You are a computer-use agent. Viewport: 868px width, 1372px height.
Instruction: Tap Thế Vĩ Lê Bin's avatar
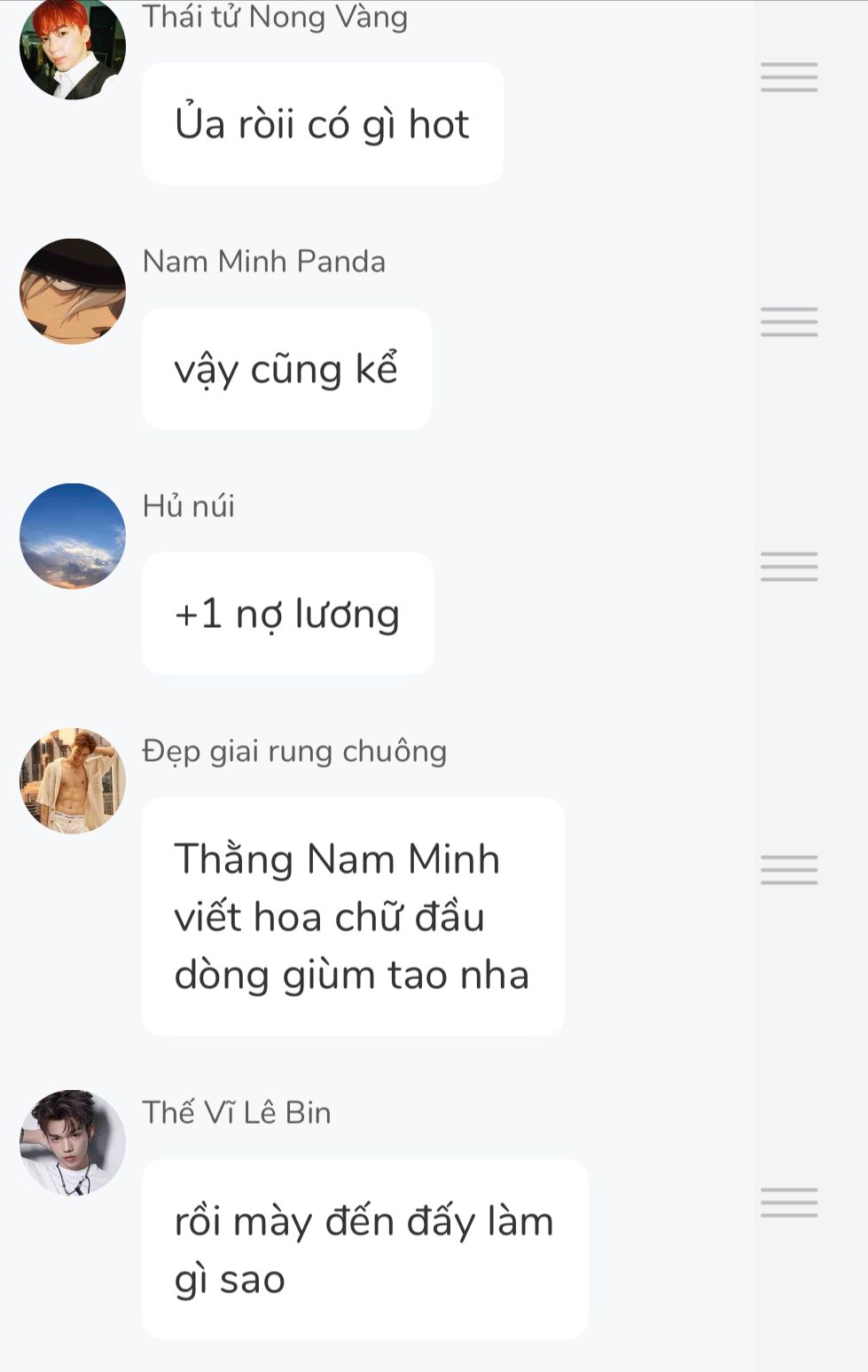tap(73, 1143)
